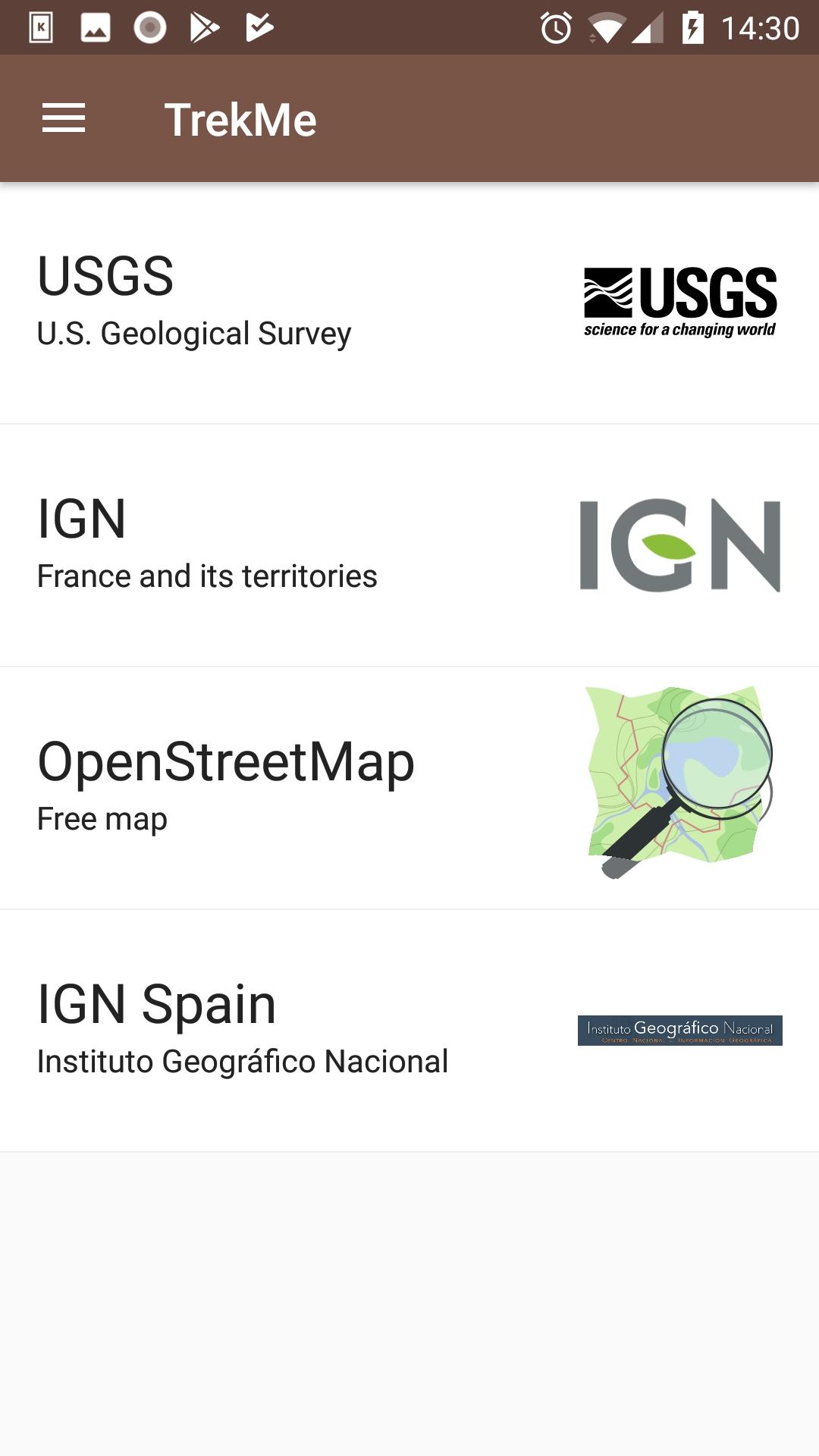Choose IGN France and its territories
This screenshot has height=1456, width=819.
[409, 546]
